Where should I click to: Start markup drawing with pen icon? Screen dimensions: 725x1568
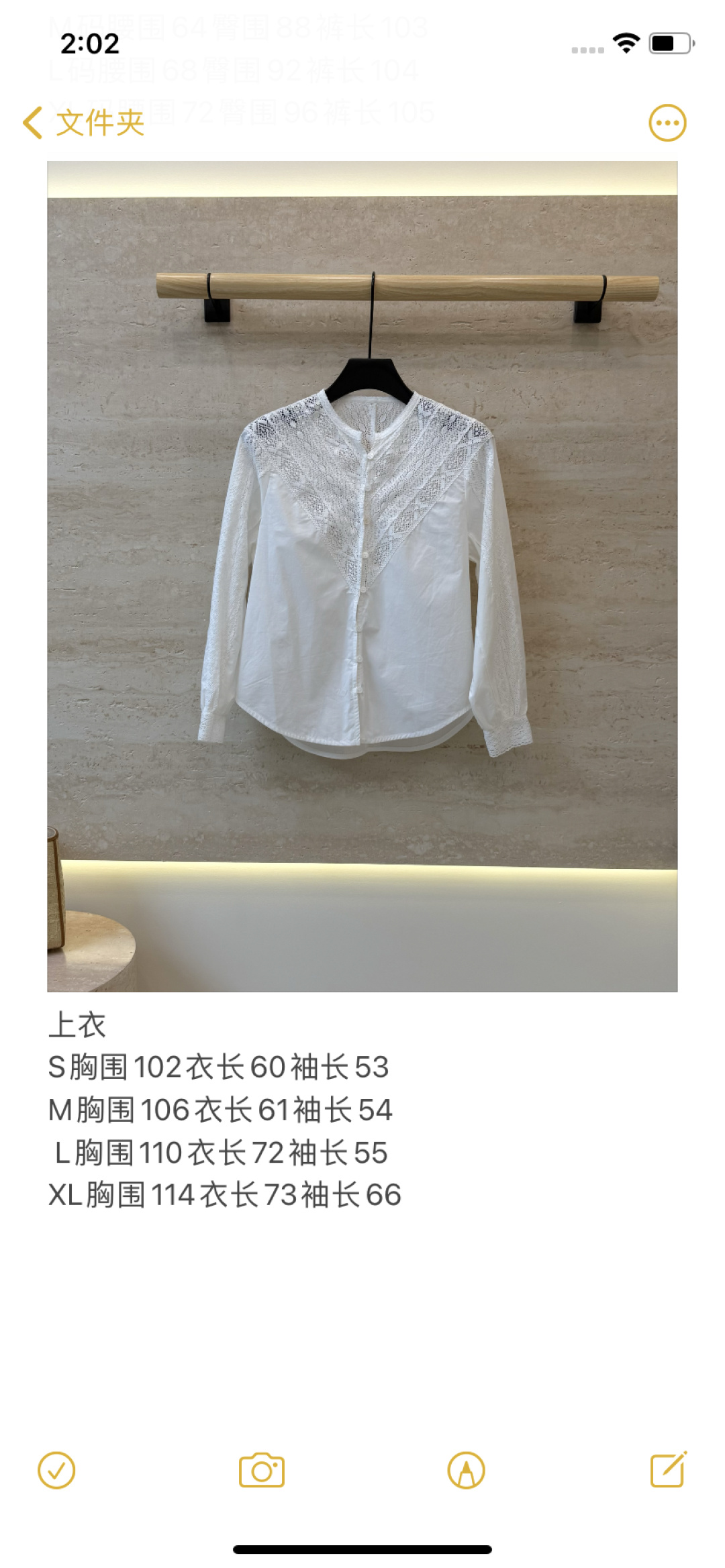pyautogui.click(x=466, y=1471)
